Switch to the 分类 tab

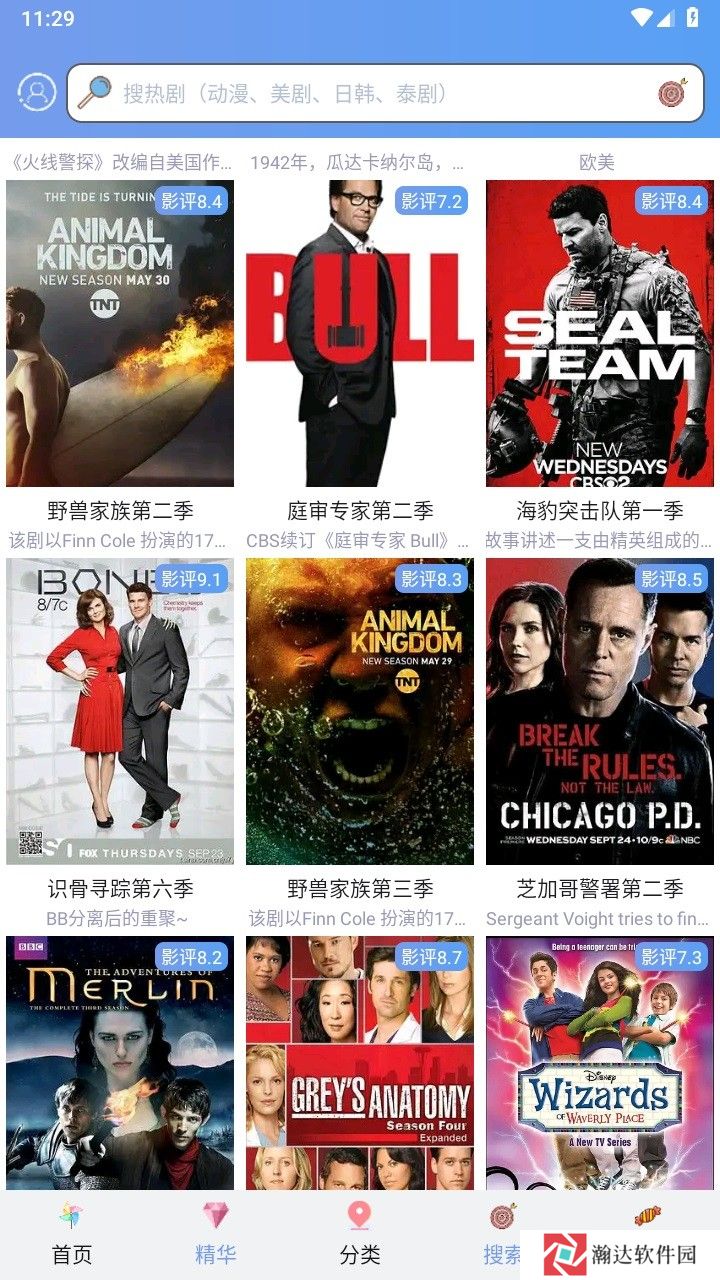[x=359, y=1235]
